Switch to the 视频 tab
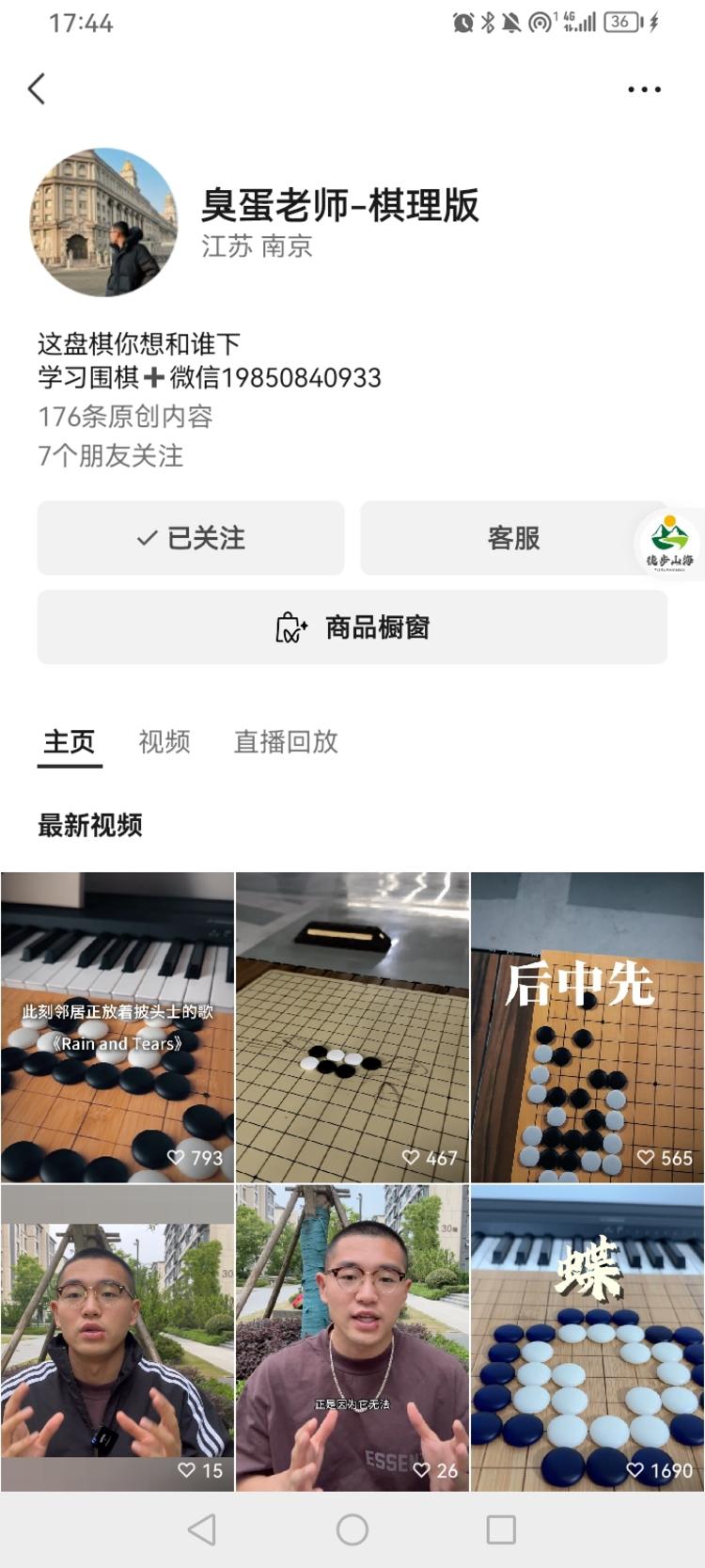The image size is (705, 1568). point(164,742)
